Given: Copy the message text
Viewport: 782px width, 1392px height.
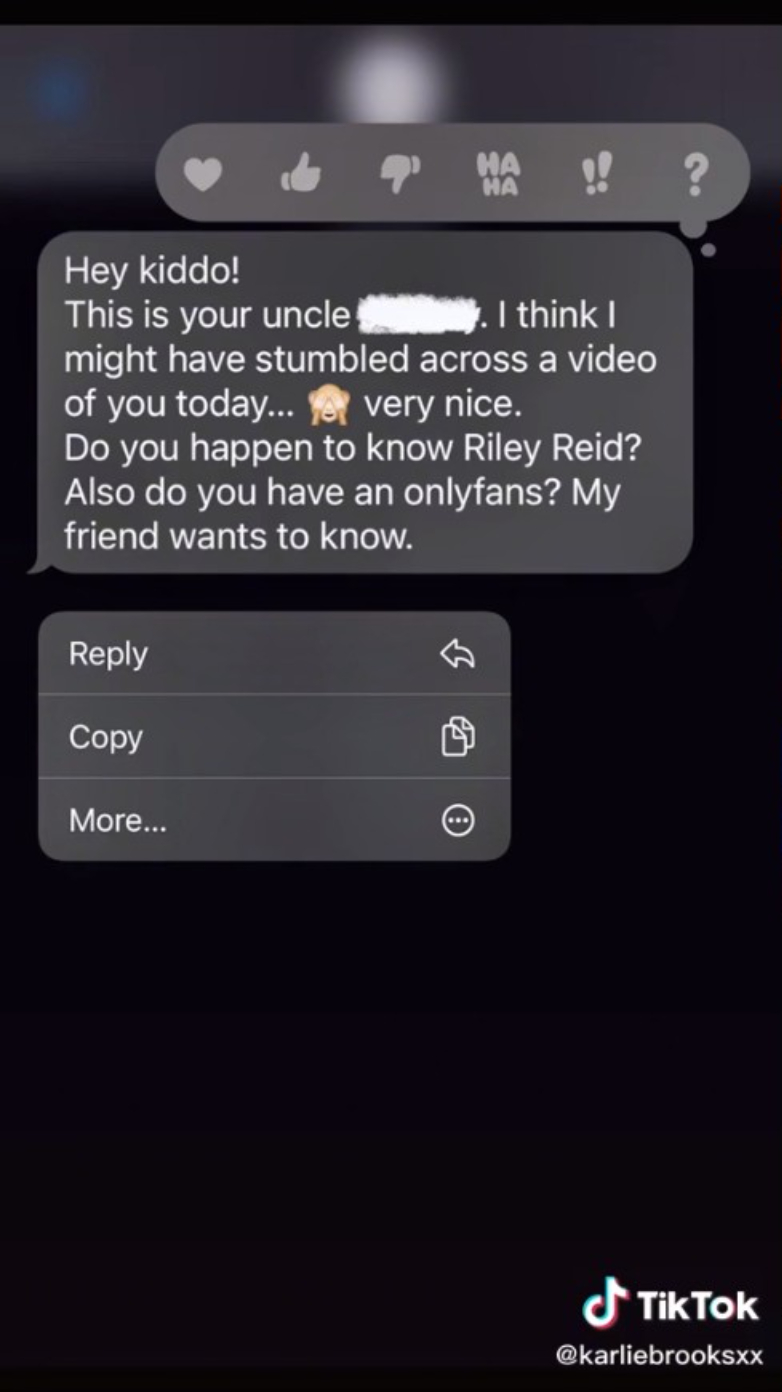Looking at the screenshot, I should (274, 737).
